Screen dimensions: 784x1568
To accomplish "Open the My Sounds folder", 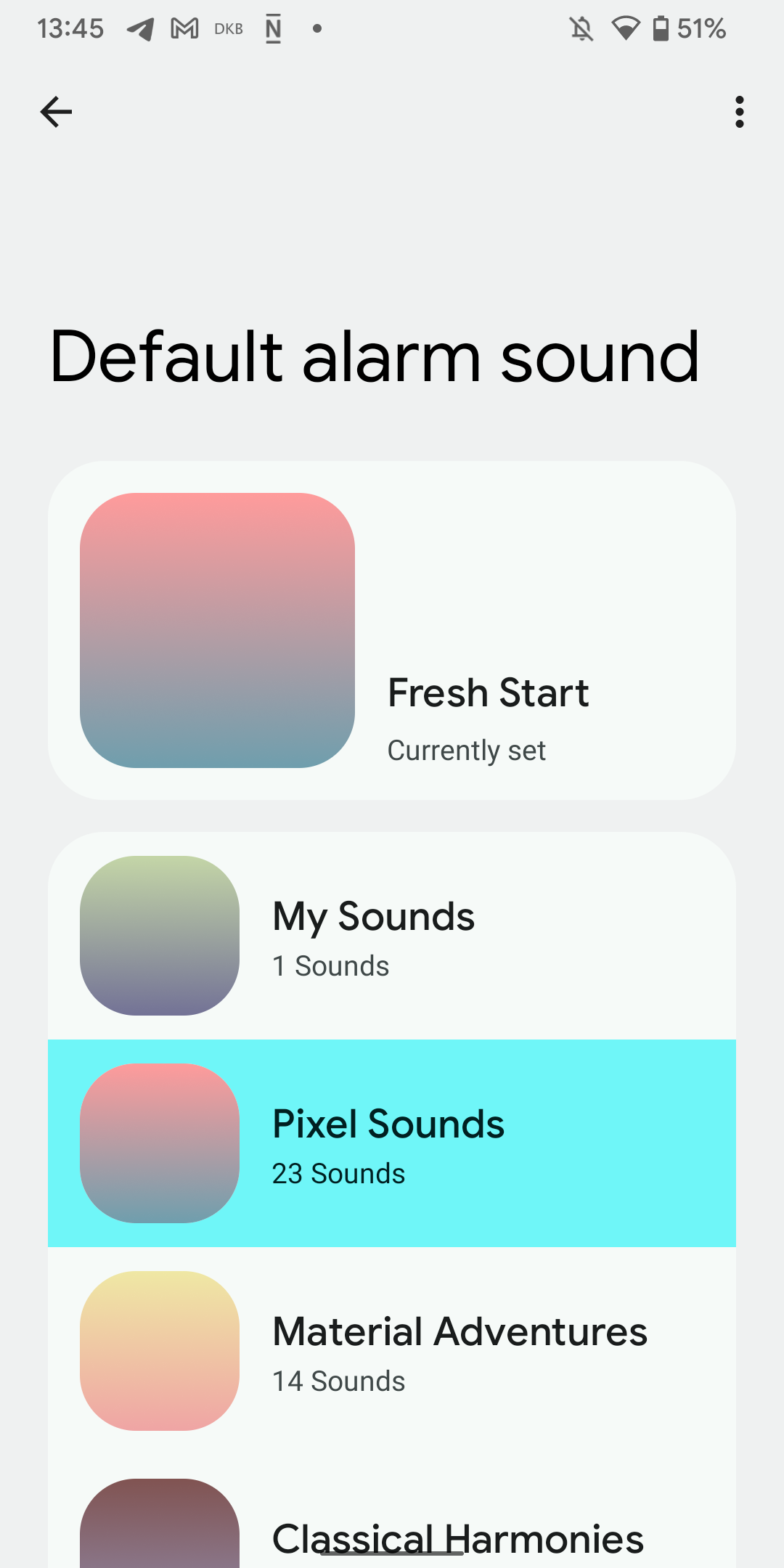I will click(392, 936).
